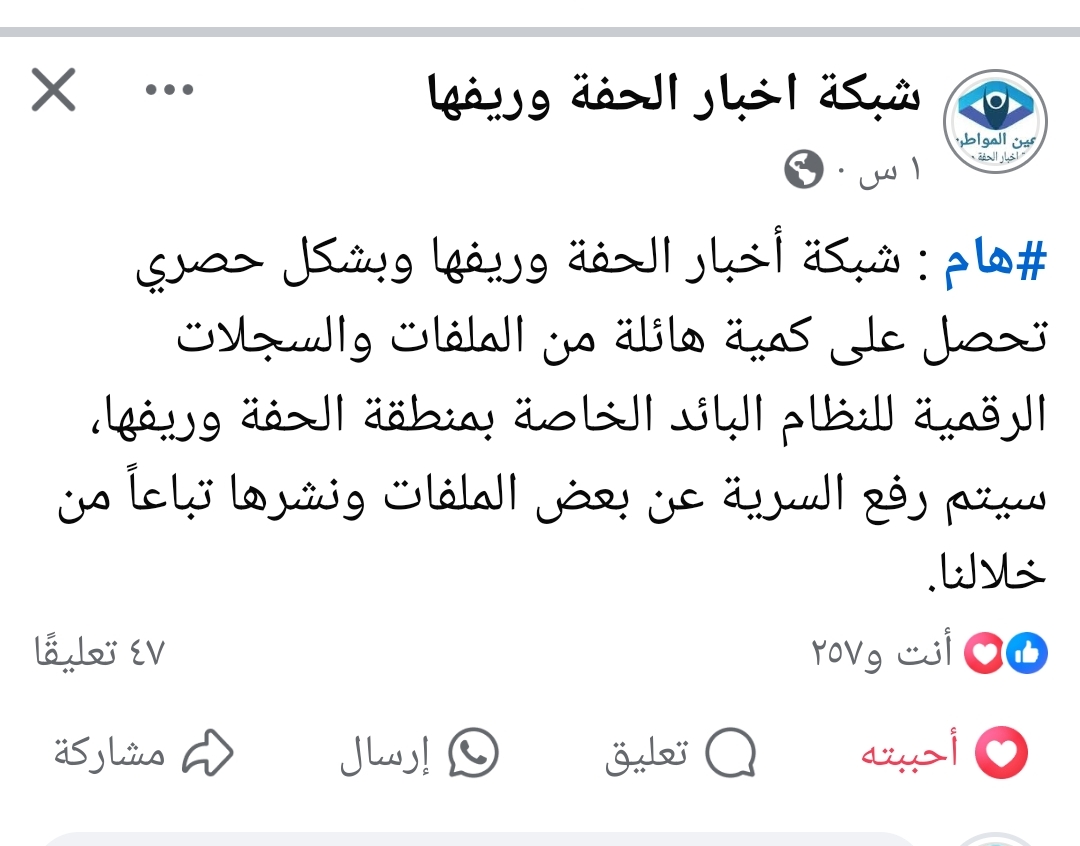Open the three-dot post options menu
Image resolution: width=1080 pixels, height=846 pixels.
[x=169, y=90]
